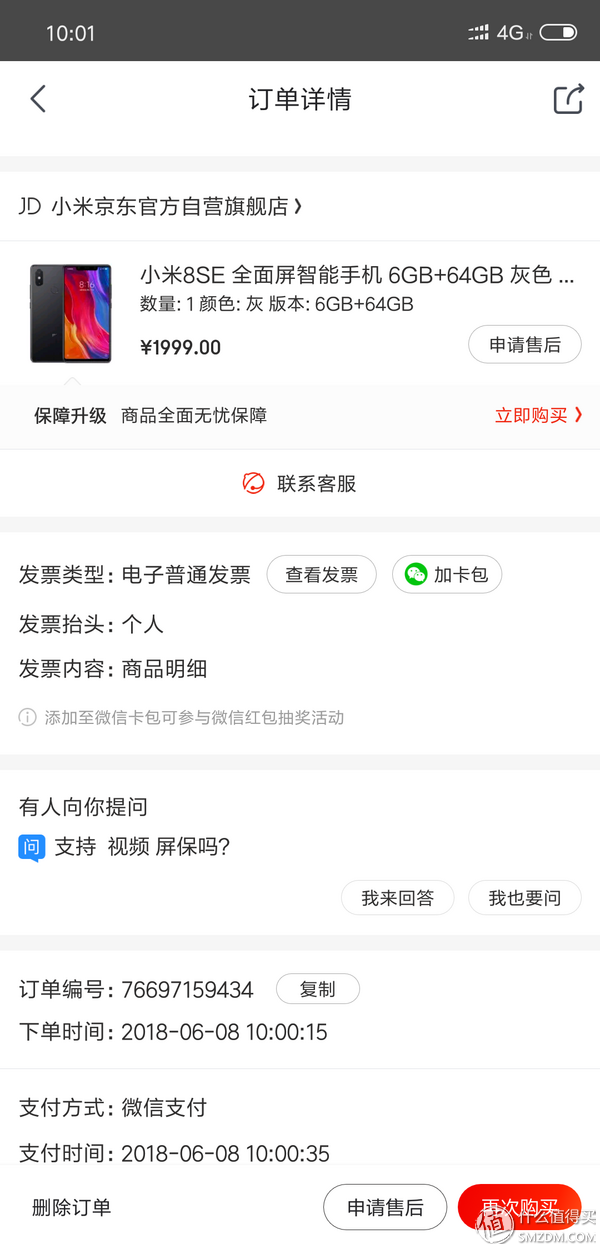Answer the question with 我来回答

tap(397, 898)
